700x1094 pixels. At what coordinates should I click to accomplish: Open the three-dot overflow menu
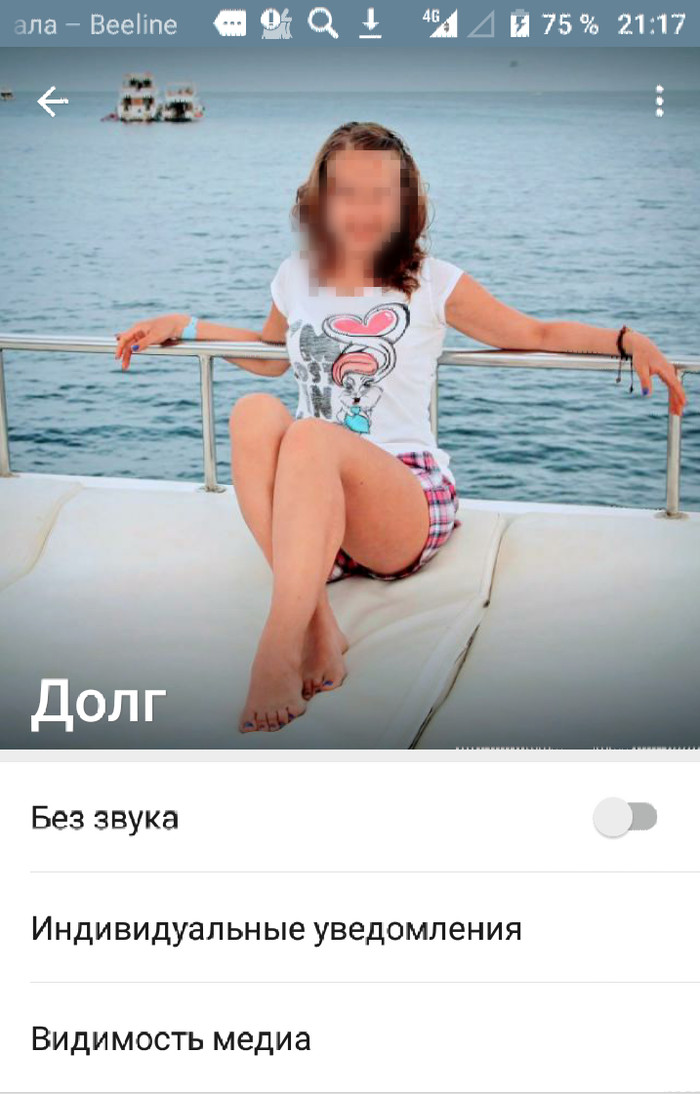coord(658,101)
